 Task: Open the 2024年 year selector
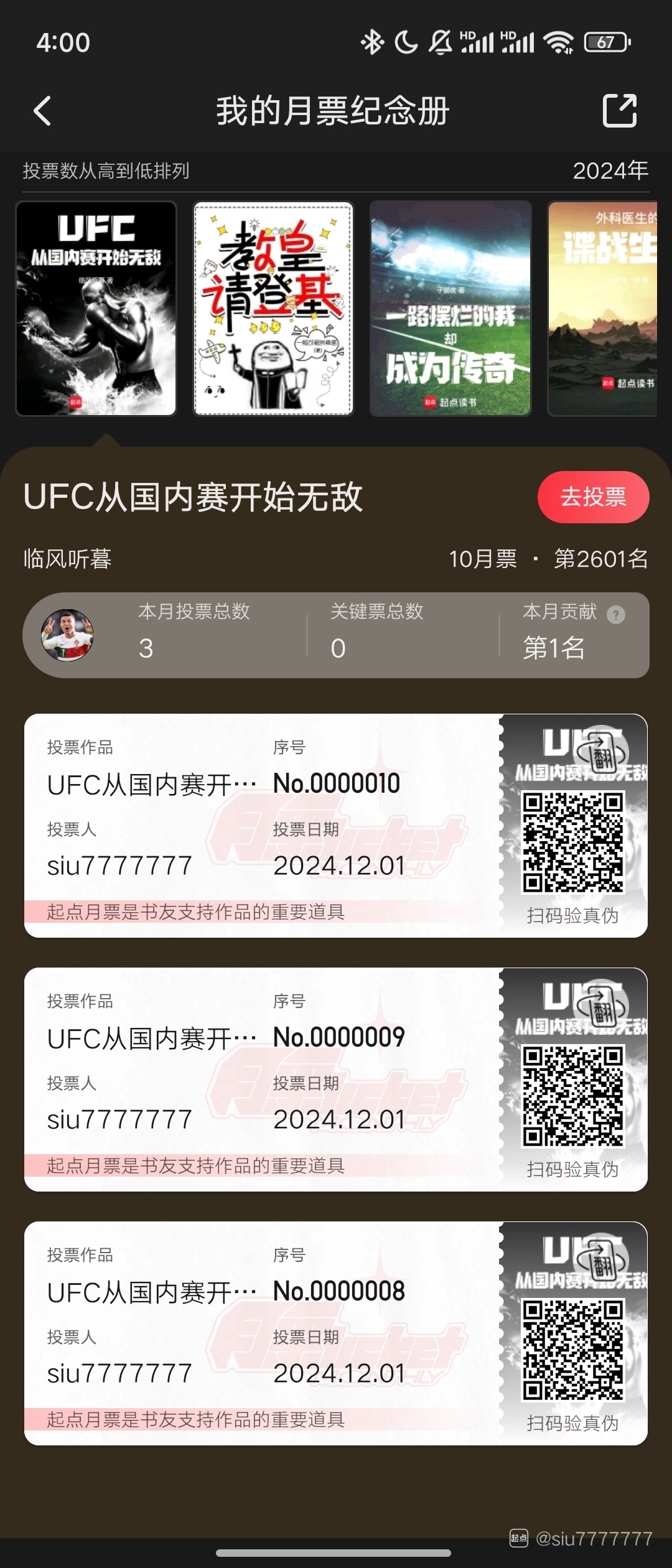point(610,170)
